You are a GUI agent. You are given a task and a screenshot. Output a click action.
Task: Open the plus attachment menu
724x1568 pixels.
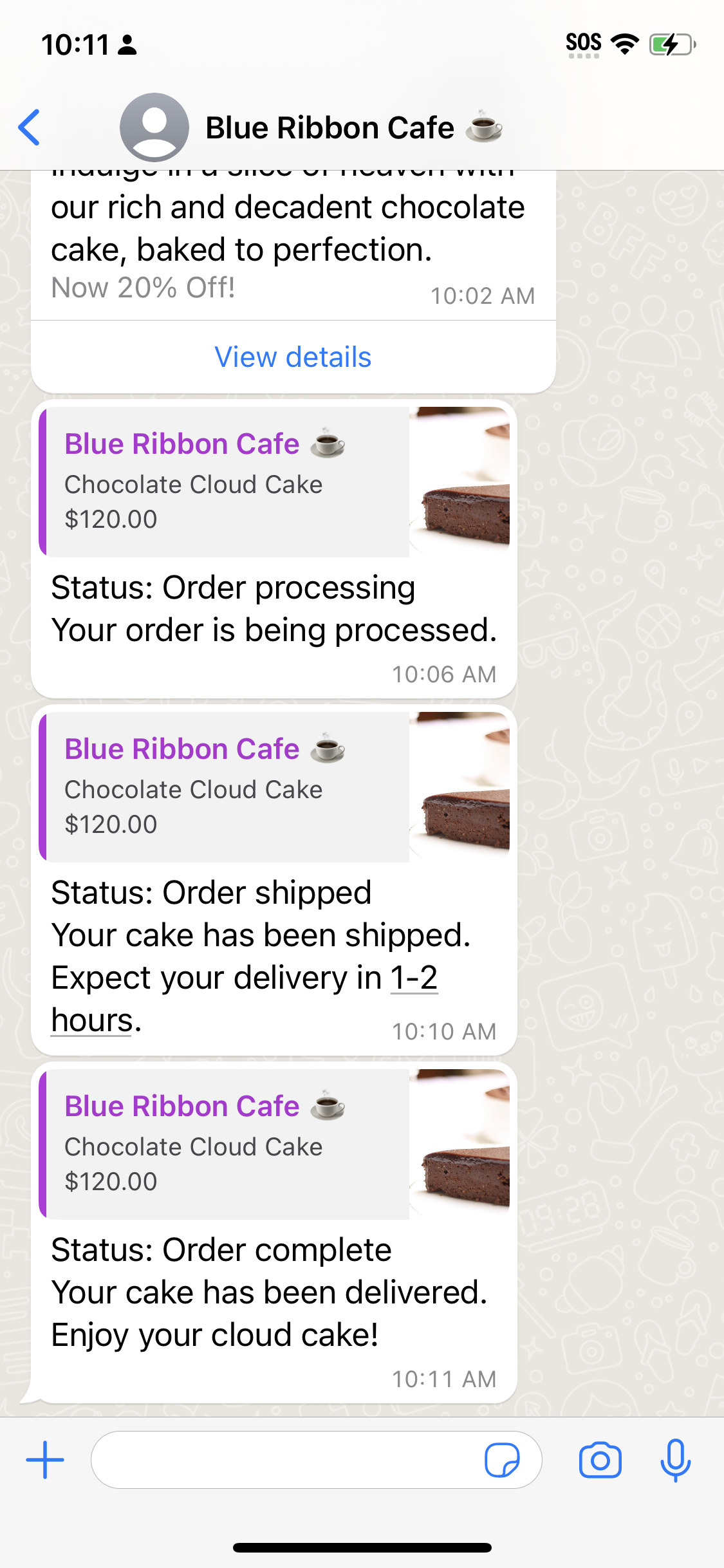pyautogui.click(x=45, y=1460)
